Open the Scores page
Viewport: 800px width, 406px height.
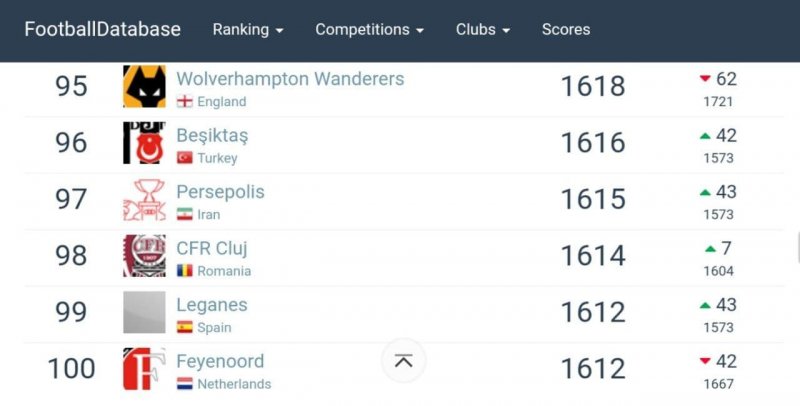566,30
